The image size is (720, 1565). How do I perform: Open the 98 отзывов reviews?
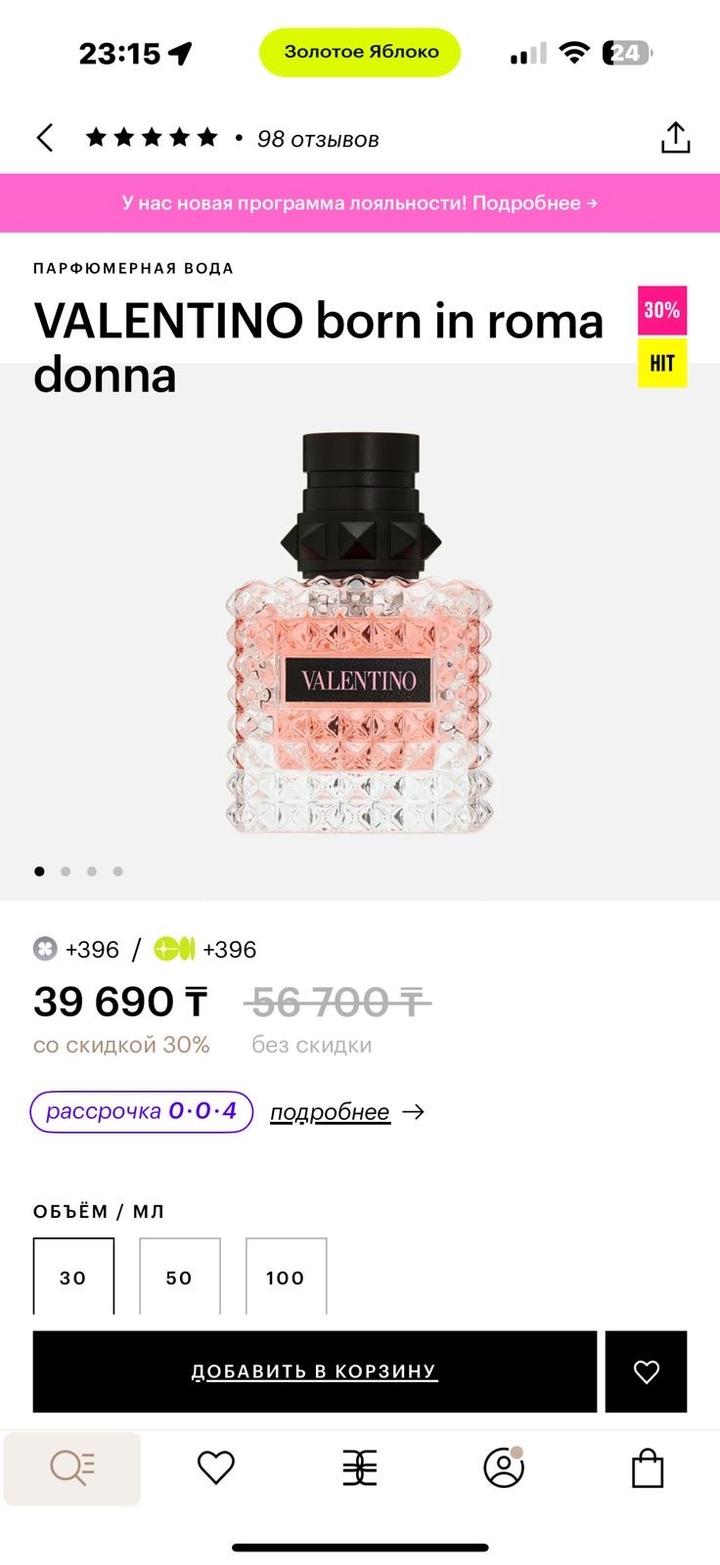[x=317, y=139]
